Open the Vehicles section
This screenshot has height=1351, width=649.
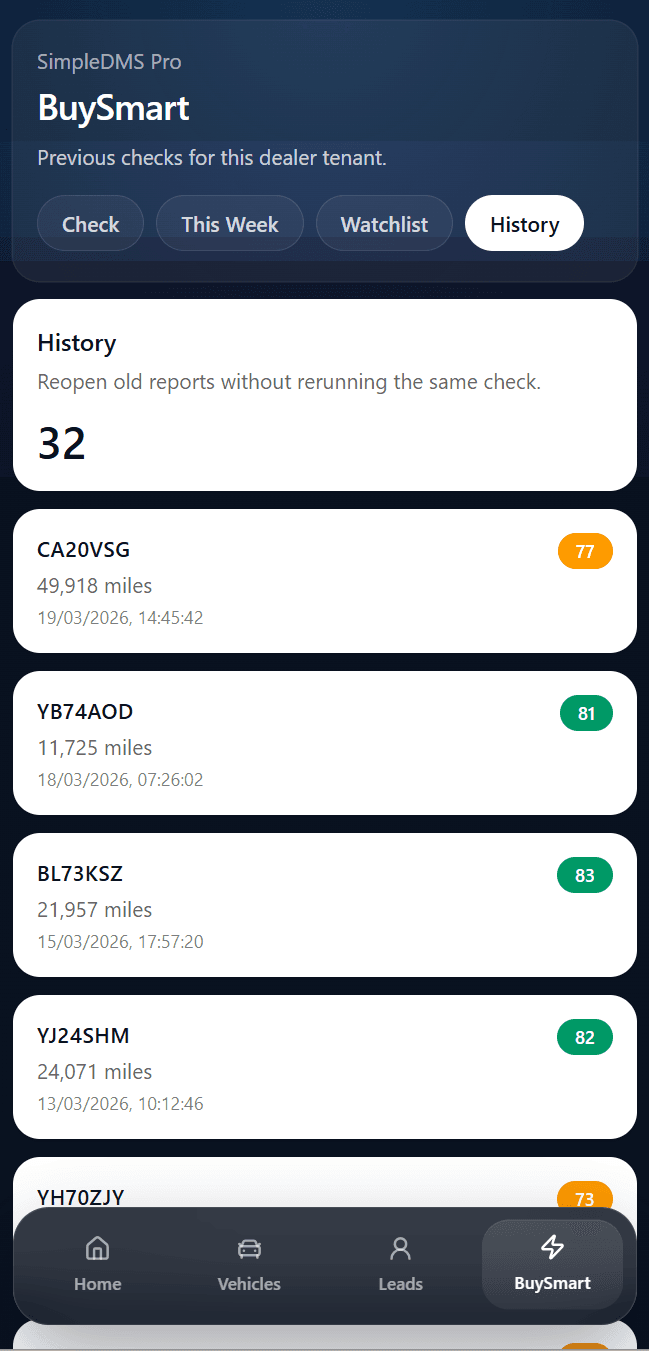[x=249, y=1264]
